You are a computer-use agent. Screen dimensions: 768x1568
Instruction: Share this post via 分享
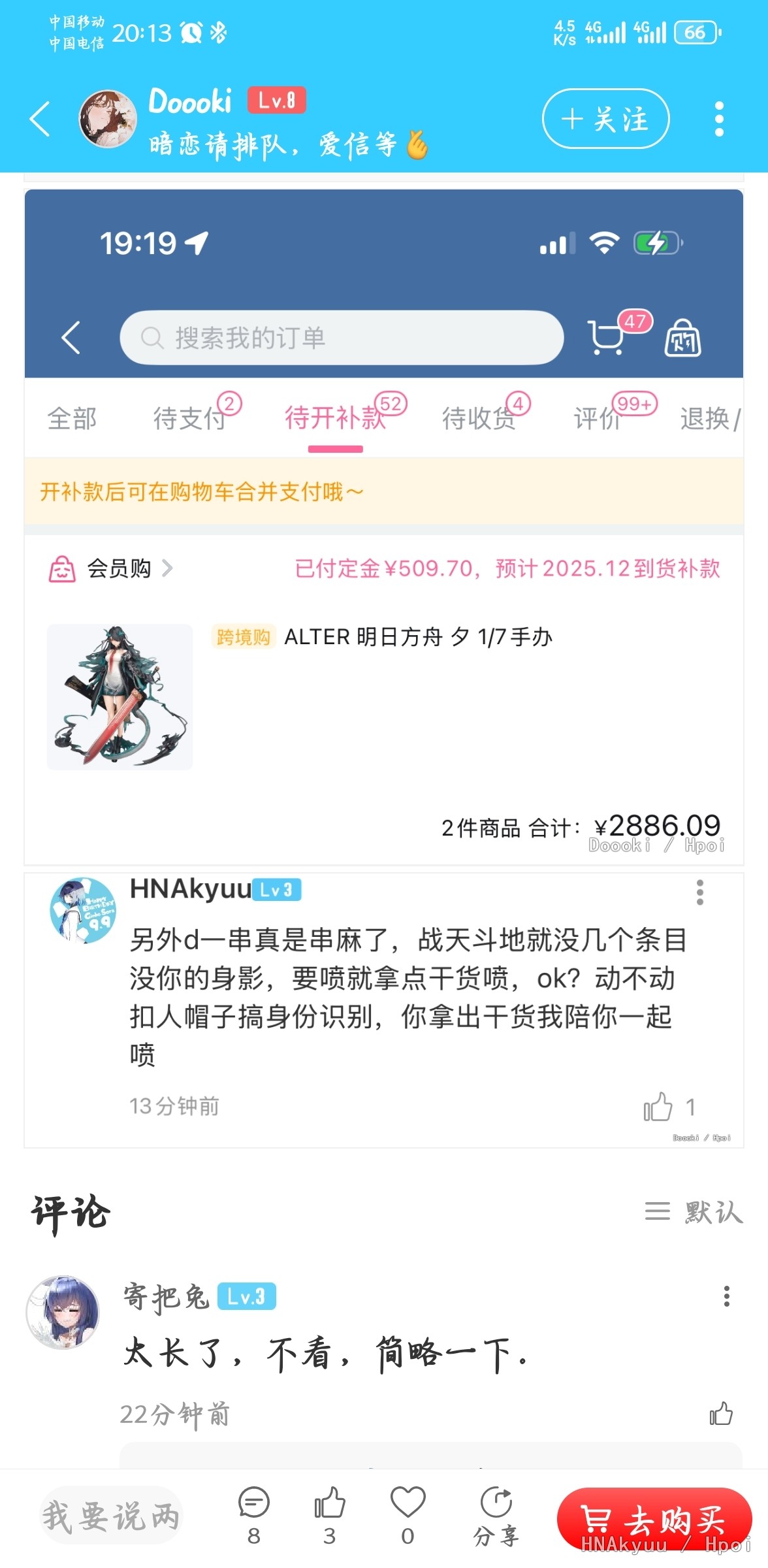pyautogui.click(x=496, y=1514)
